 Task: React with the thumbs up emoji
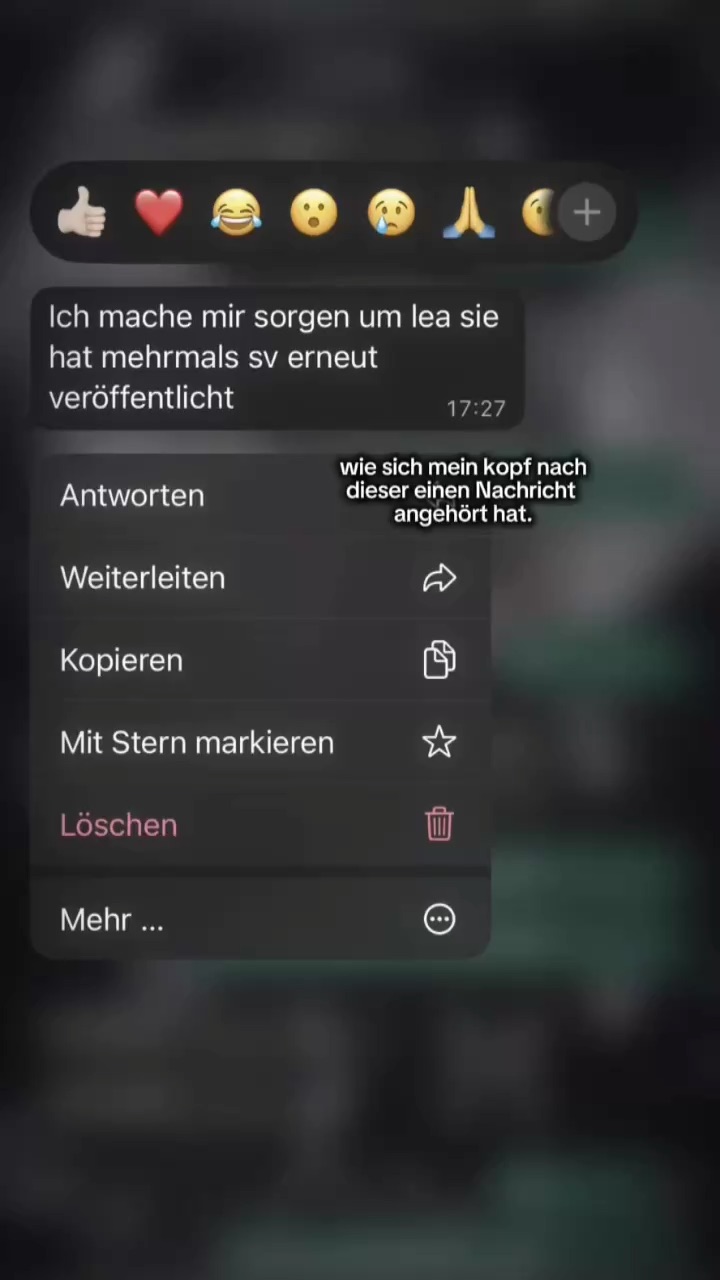[x=82, y=213]
